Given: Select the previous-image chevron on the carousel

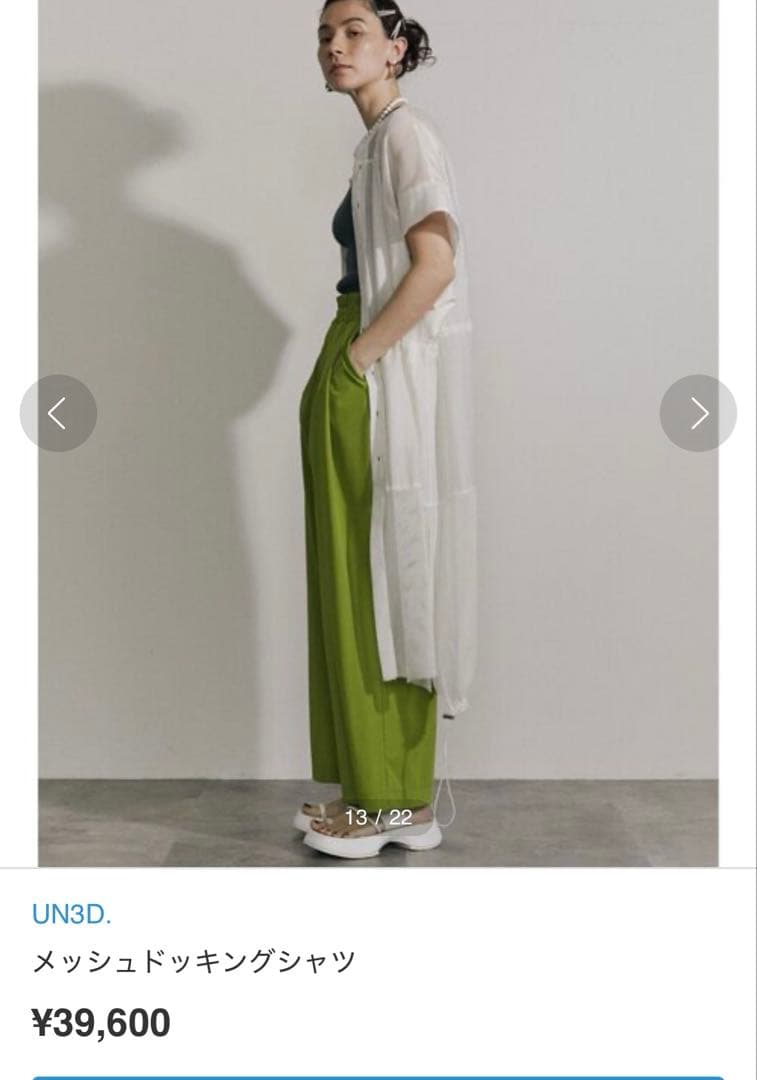Looking at the screenshot, I should [x=59, y=410].
